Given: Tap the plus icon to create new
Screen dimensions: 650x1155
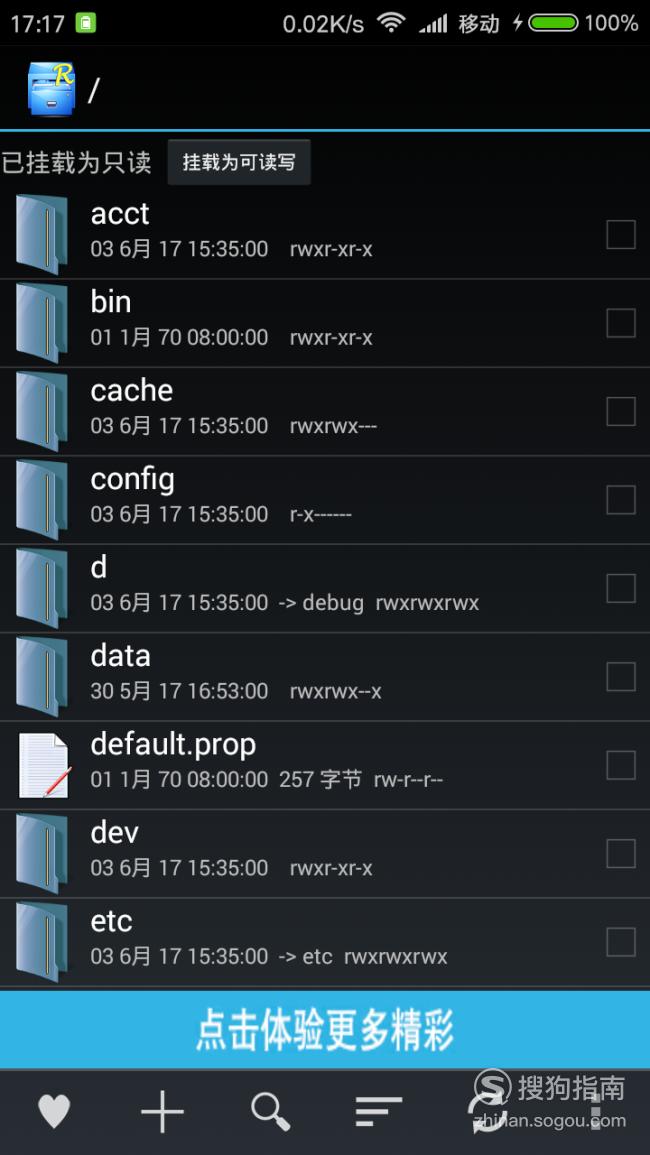Looking at the screenshot, I should 162,1111.
